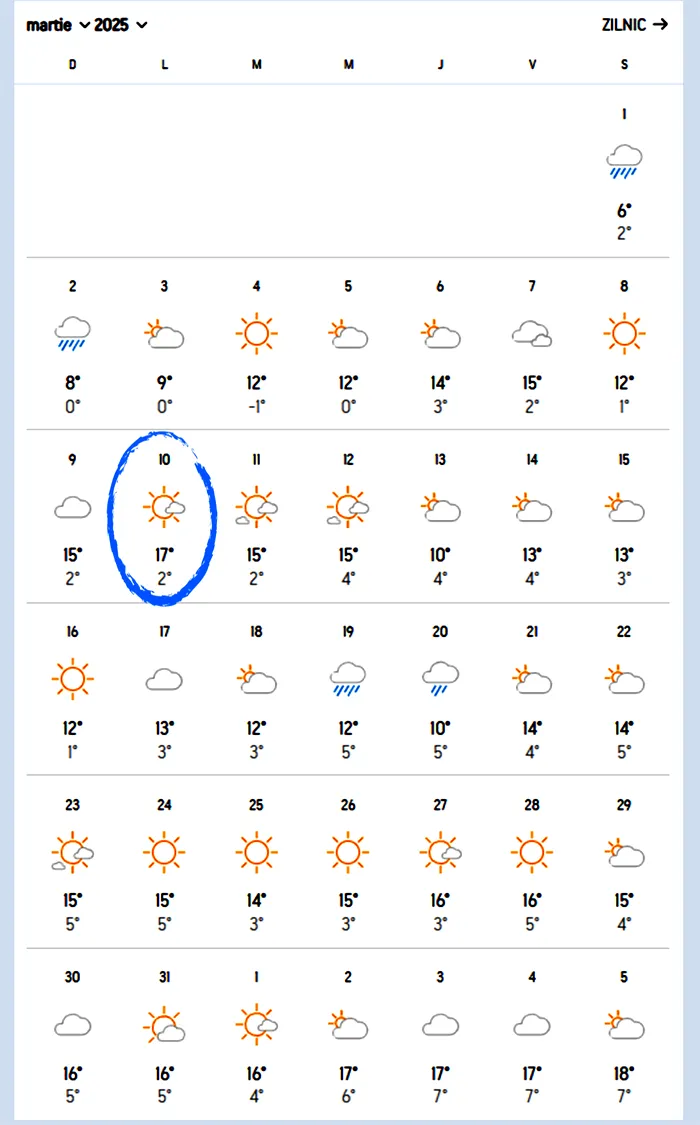Open the forecast for March 10
This screenshot has height=1125, width=700.
click(x=164, y=518)
